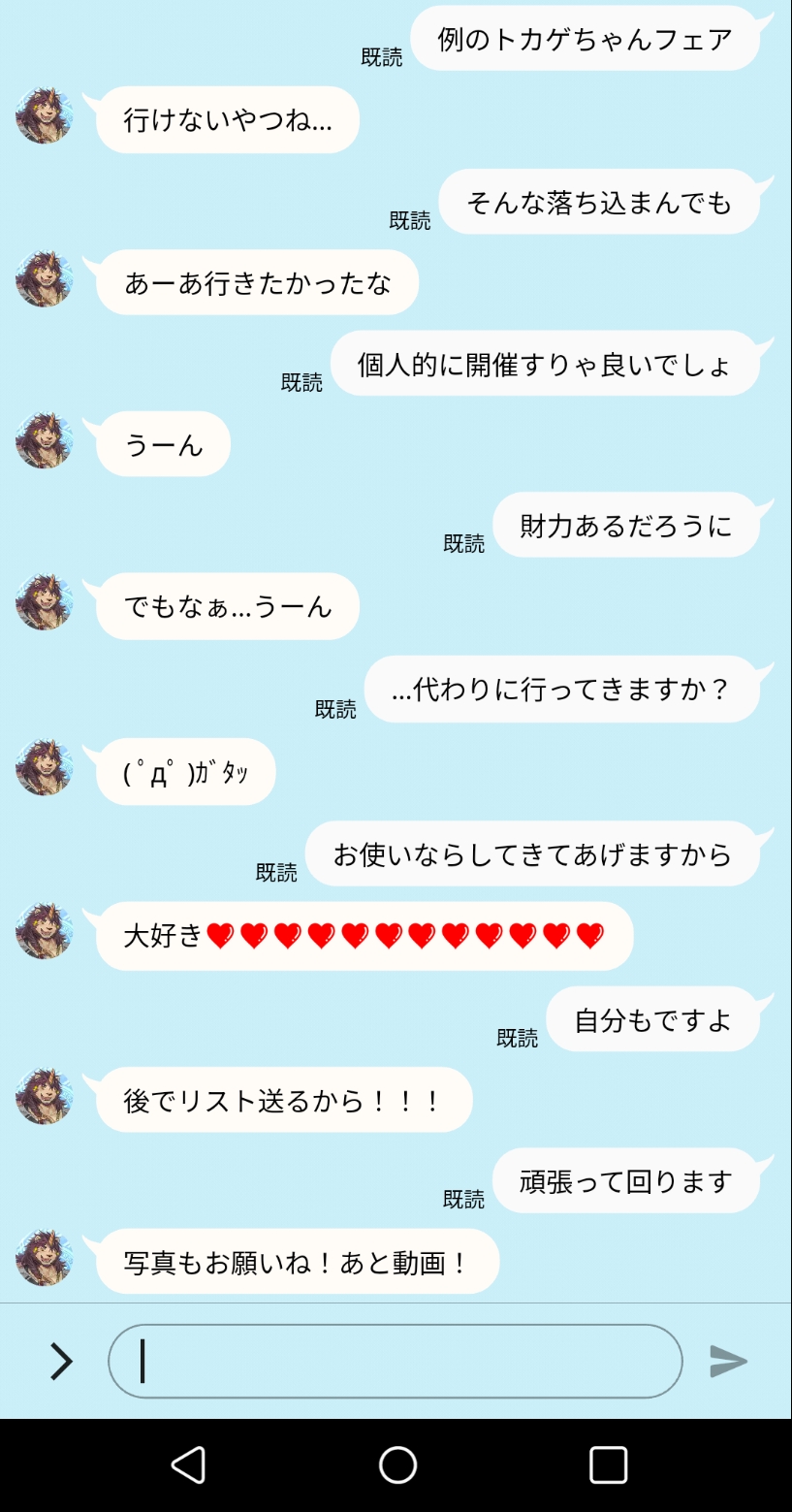Open the sender's avatar beside 行けないやつね...
The image size is (792, 1512).
tap(44, 116)
